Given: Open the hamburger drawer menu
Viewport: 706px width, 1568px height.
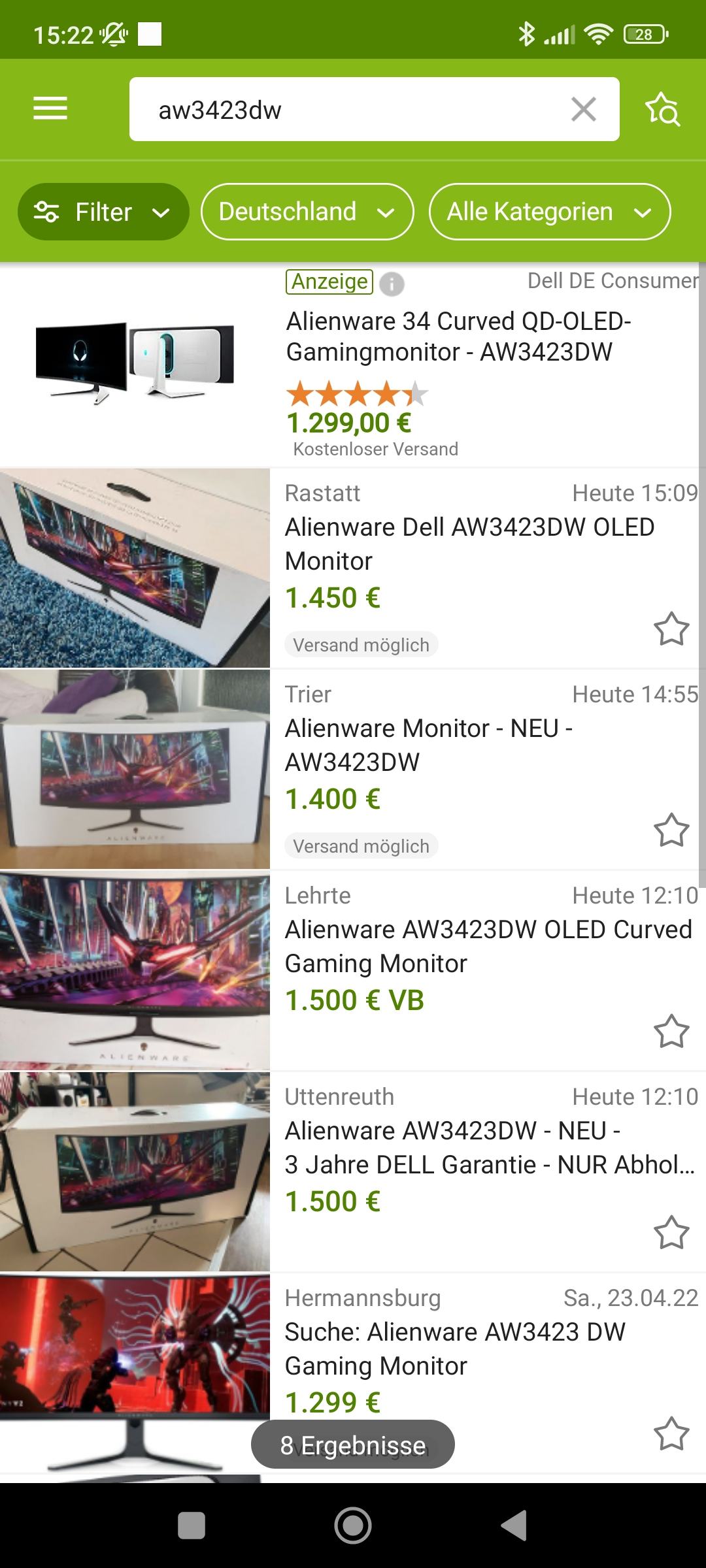Looking at the screenshot, I should point(50,108).
